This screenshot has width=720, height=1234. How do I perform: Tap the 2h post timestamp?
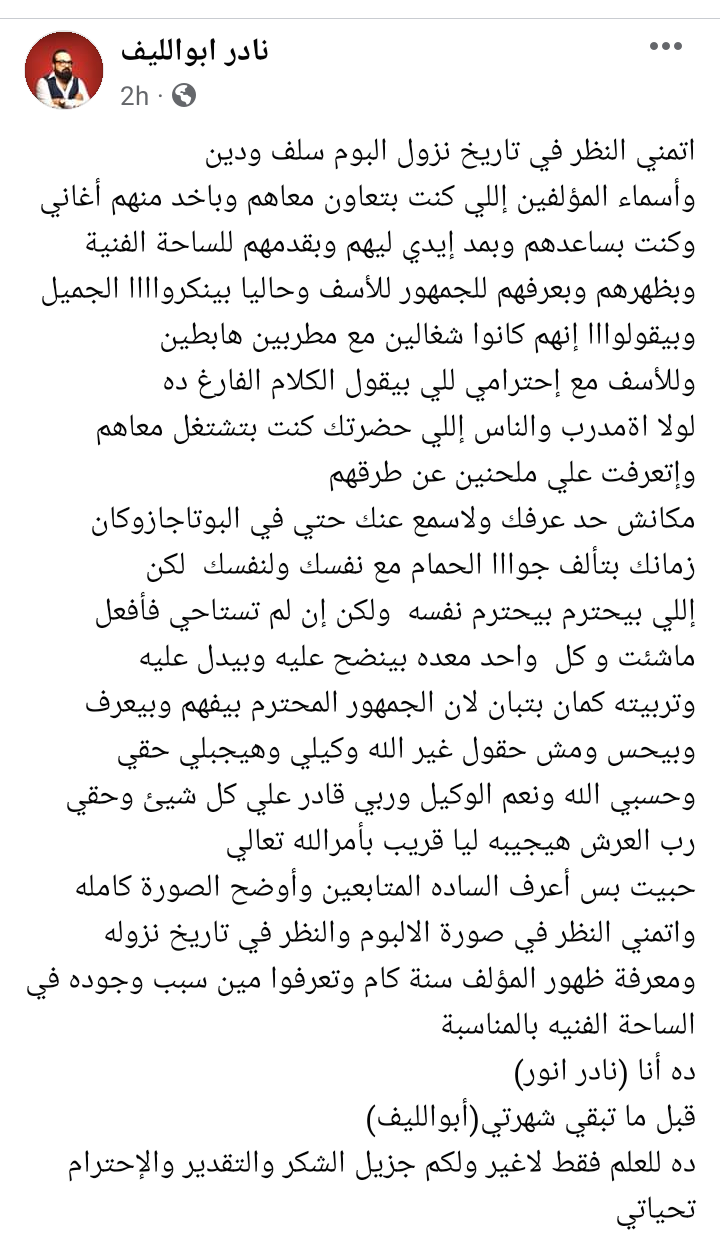tap(134, 96)
